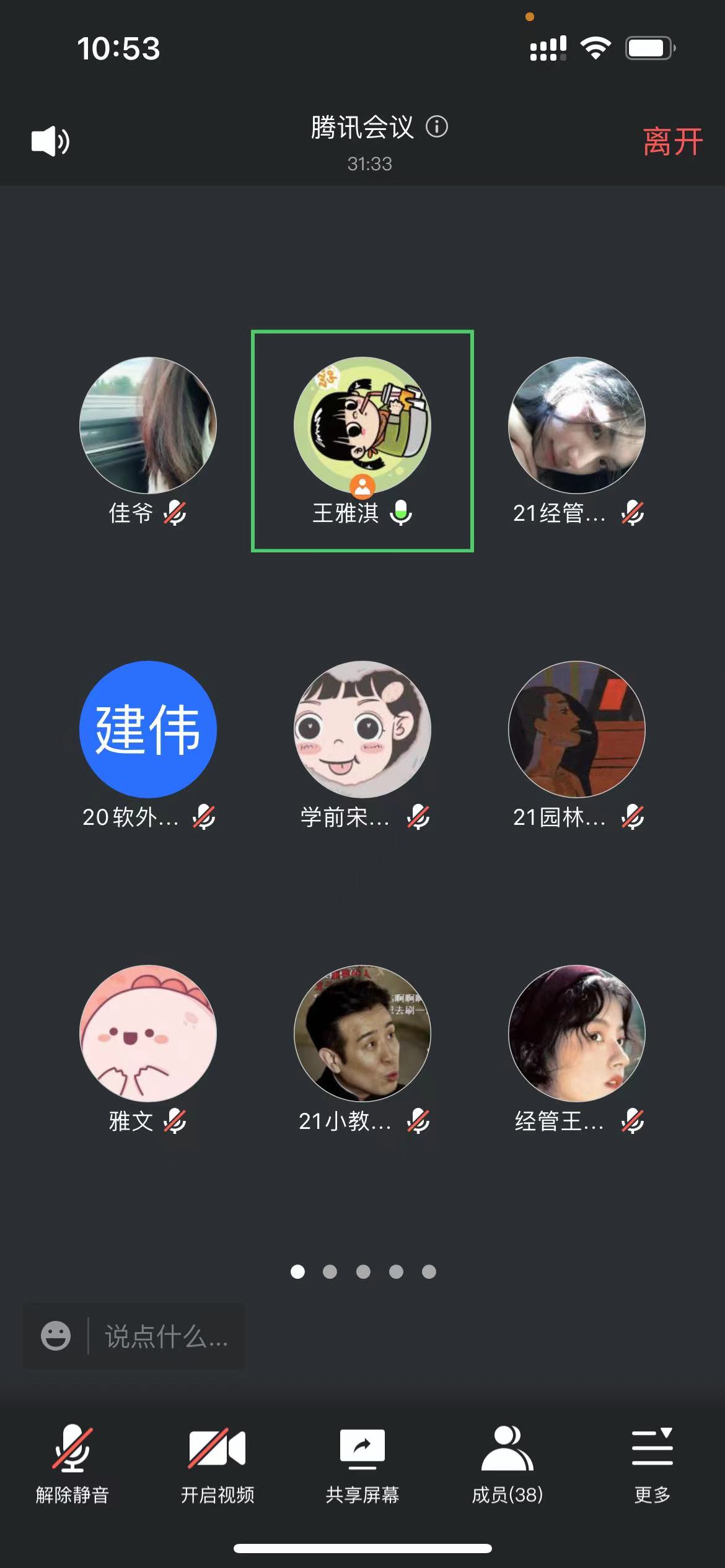Toggle the speaker audio output icon
The image size is (725, 1568).
(50, 141)
